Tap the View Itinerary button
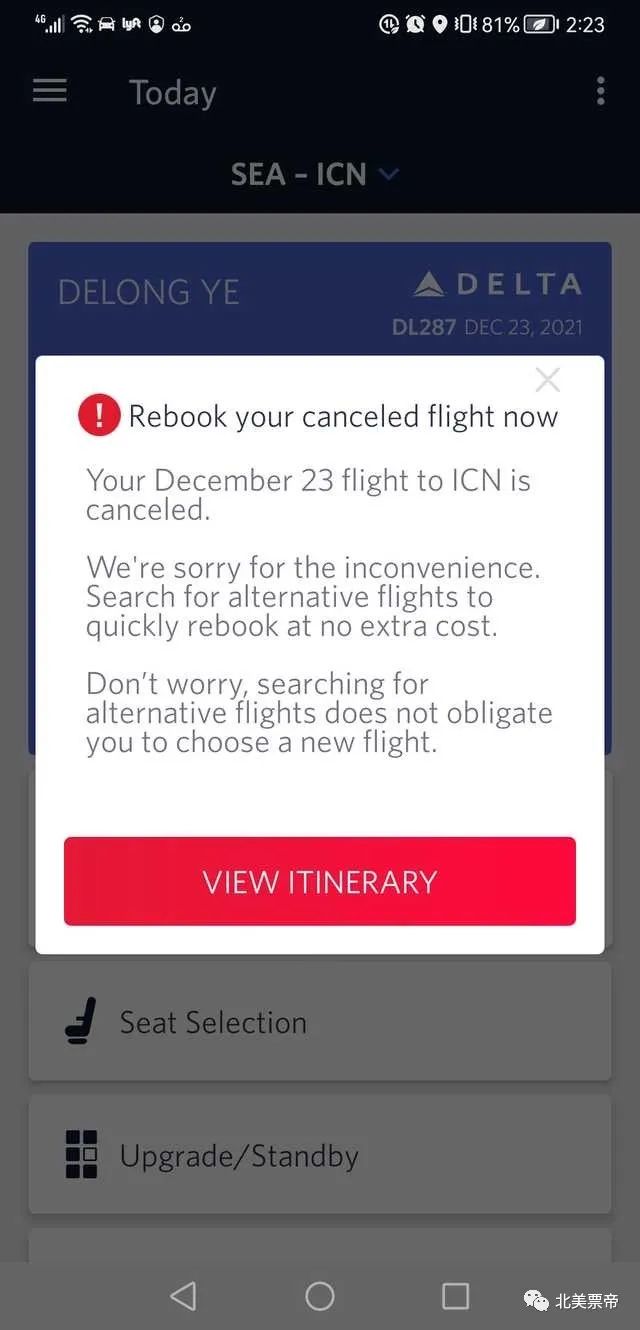Viewport: 640px width, 1330px height. pos(320,881)
